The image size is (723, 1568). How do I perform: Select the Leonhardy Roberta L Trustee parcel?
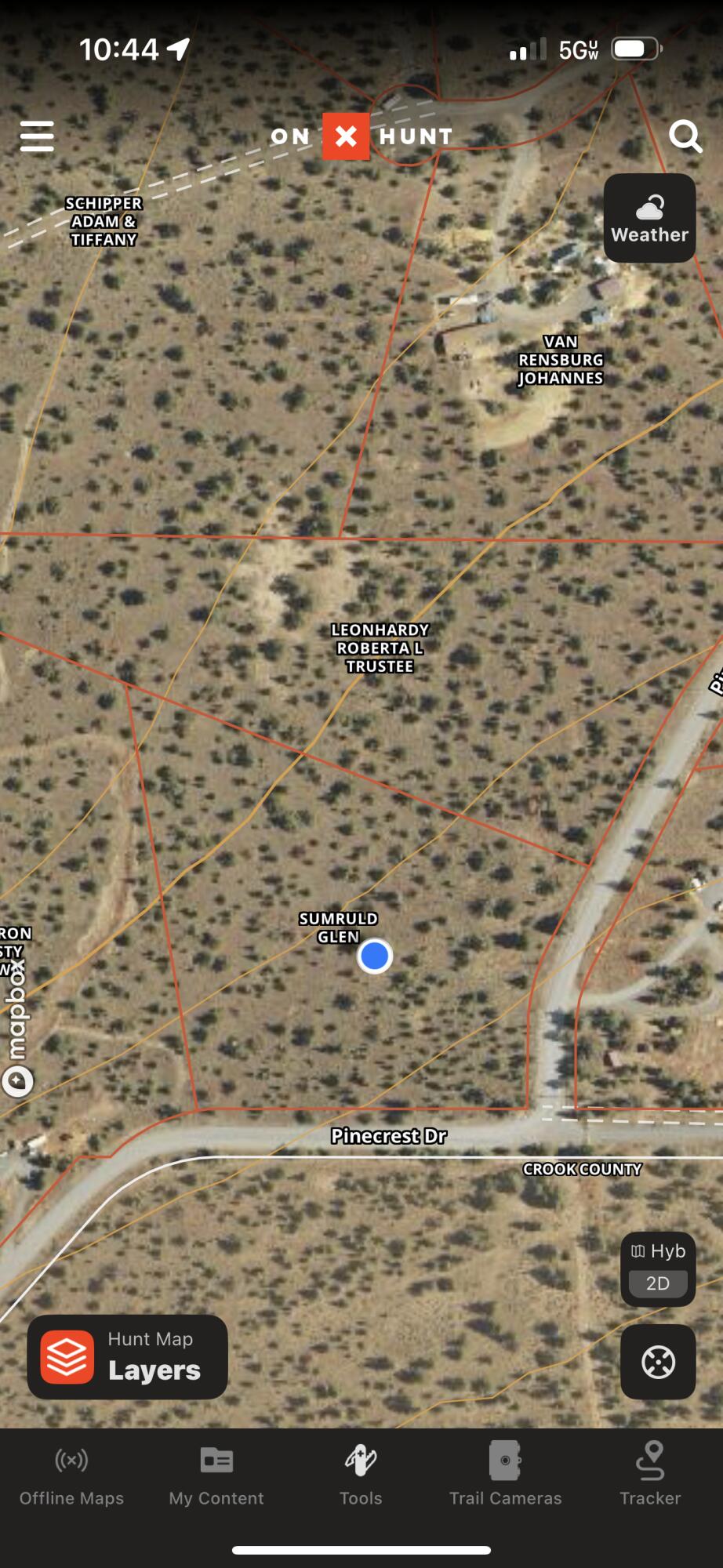(380, 648)
